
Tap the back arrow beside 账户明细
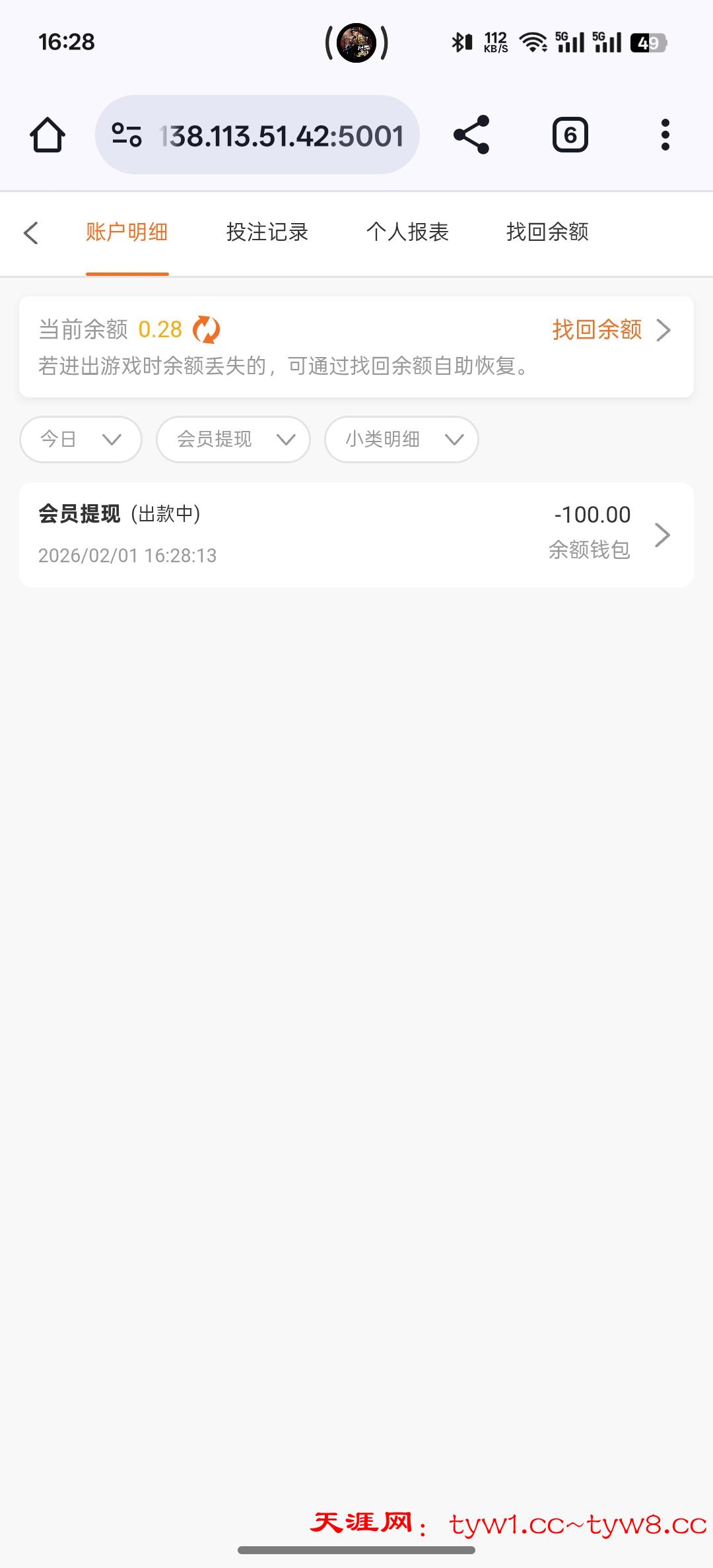pos(32,234)
